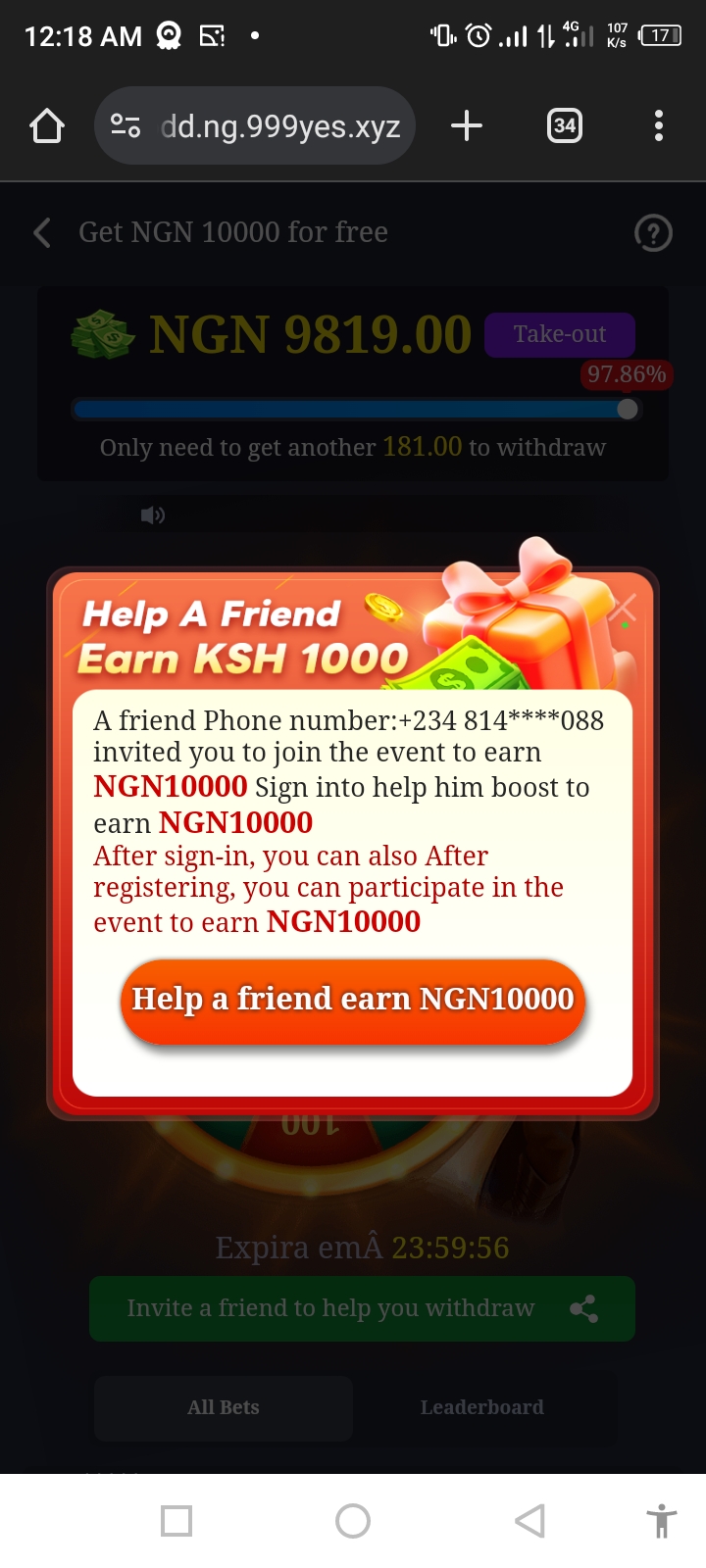Image resolution: width=706 pixels, height=1568 pixels.
Task: Open the dd.ng.999yes.xyz address bar
Action: pyautogui.click(x=279, y=126)
